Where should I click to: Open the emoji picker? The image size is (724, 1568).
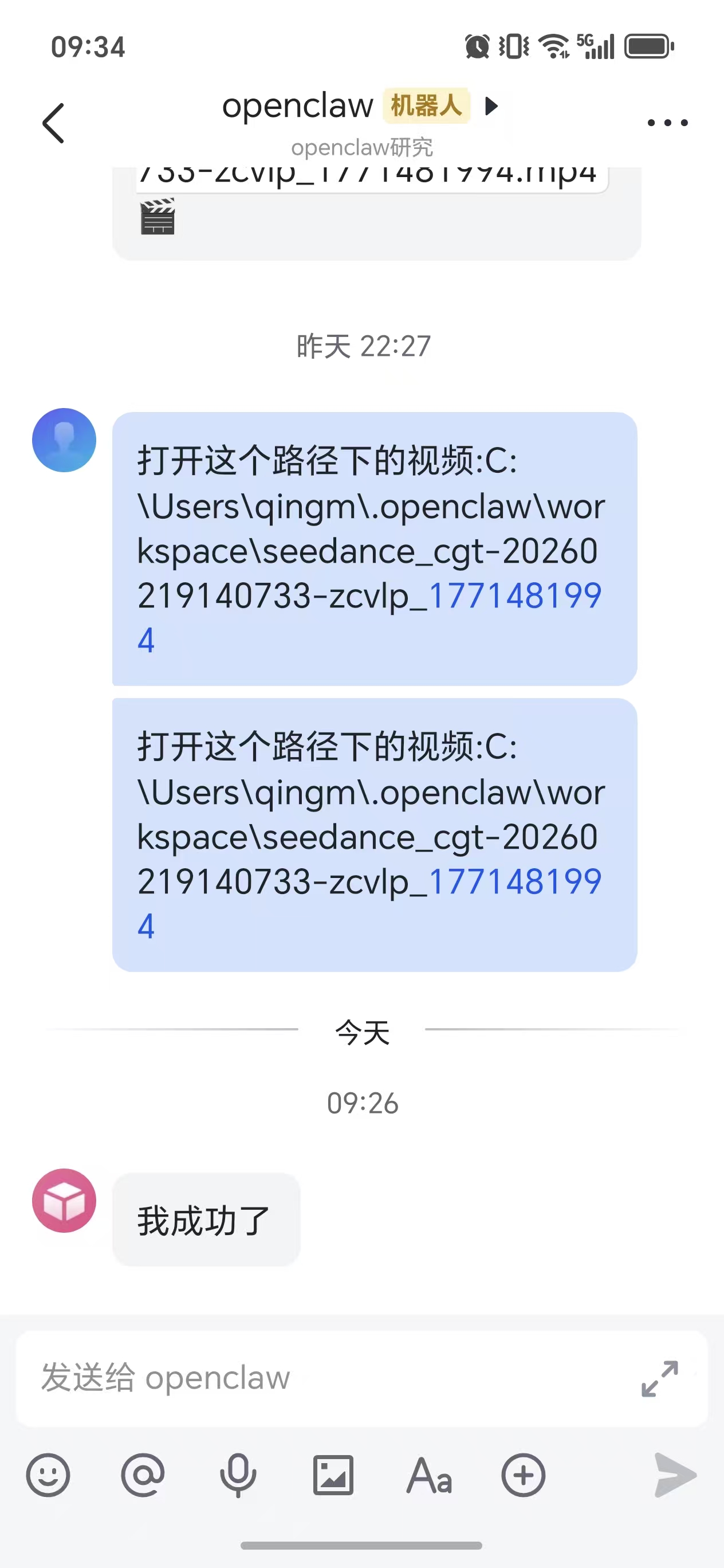tap(49, 1474)
